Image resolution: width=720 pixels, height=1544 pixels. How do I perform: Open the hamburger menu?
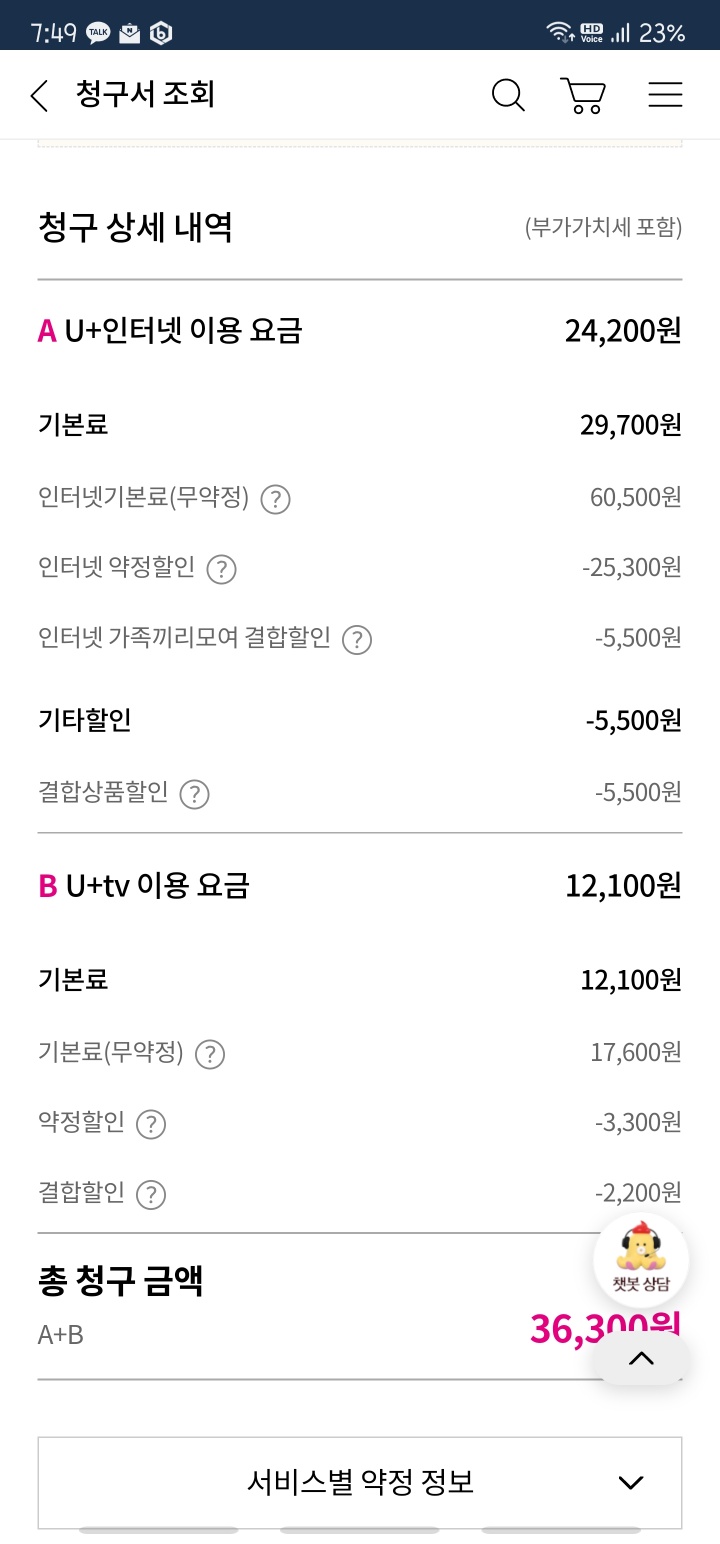(x=665, y=96)
